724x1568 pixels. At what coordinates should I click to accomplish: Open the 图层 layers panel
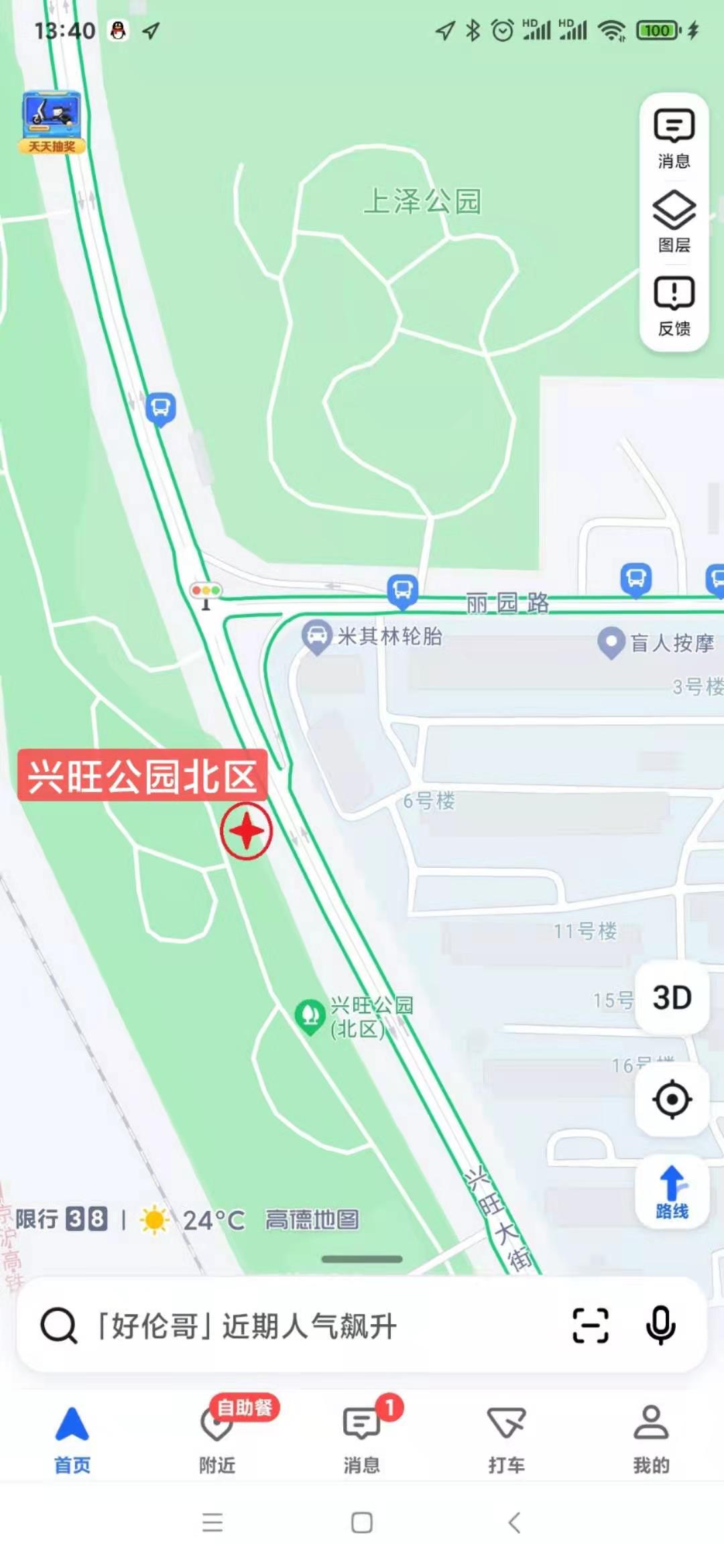[x=674, y=222]
